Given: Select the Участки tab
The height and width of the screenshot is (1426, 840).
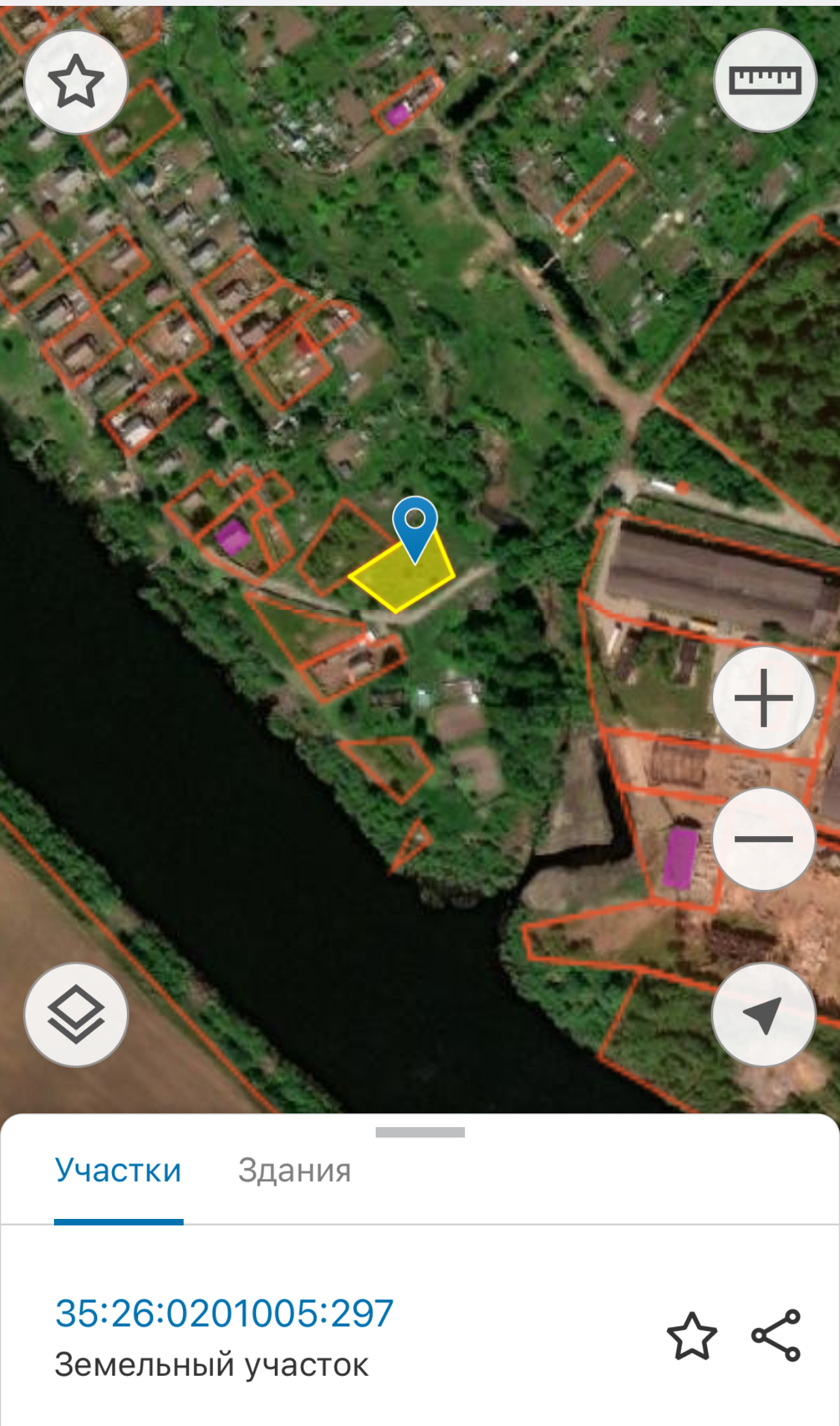Looking at the screenshot, I should (x=119, y=1171).
